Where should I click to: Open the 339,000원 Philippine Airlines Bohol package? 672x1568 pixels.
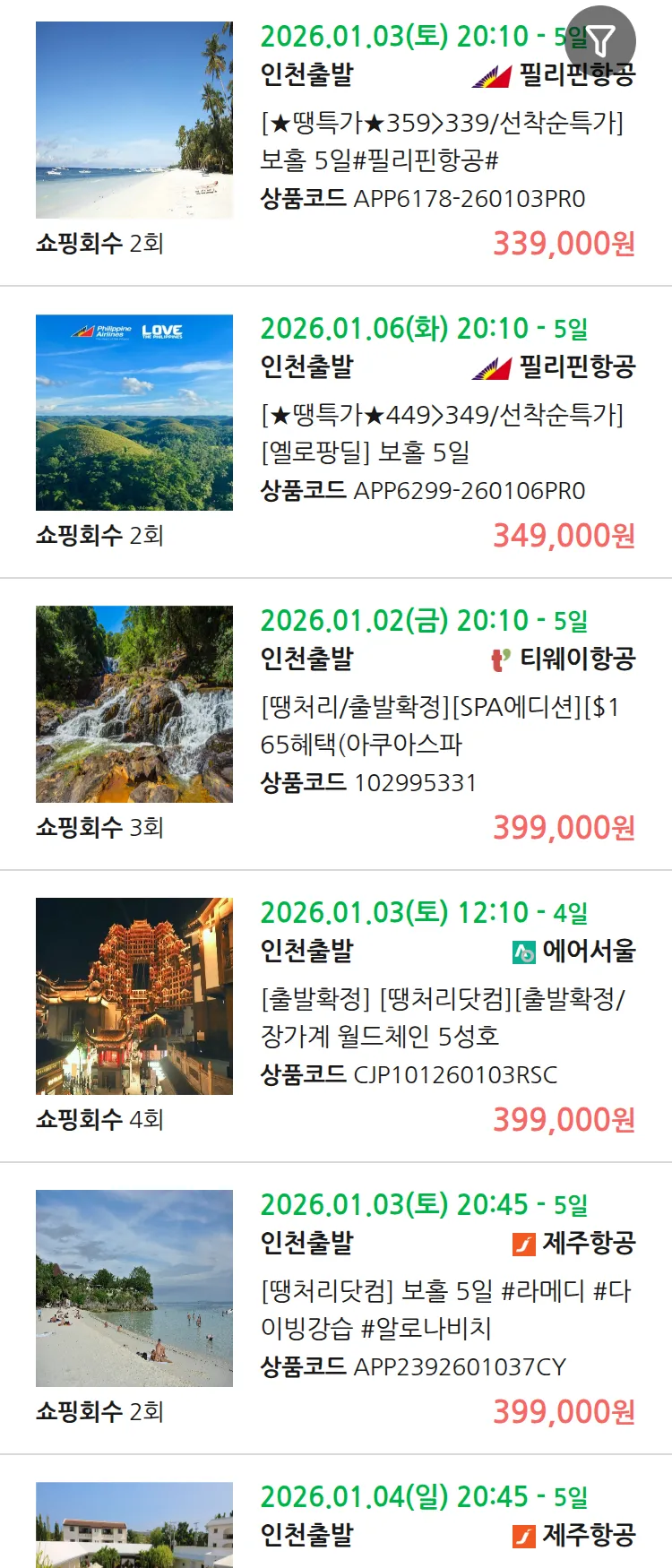click(x=441, y=141)
